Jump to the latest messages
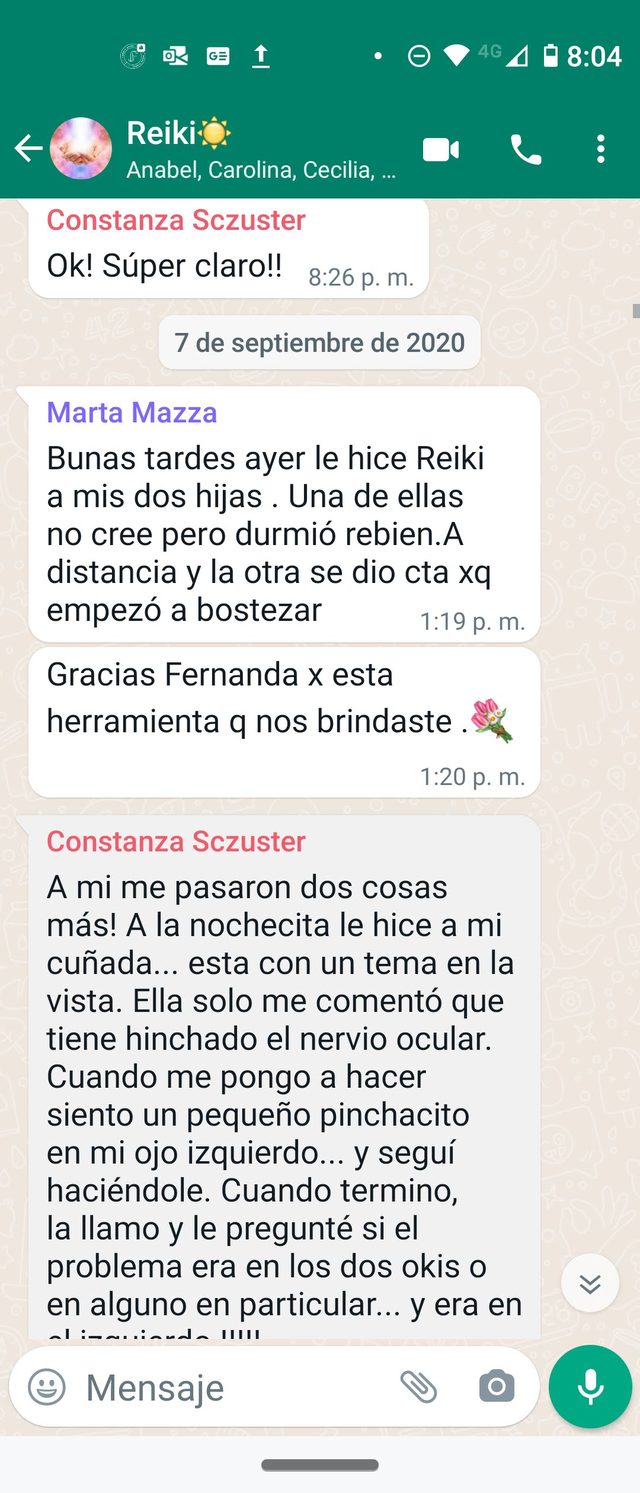The image size is (640, 1493). tap(590, 1283)
